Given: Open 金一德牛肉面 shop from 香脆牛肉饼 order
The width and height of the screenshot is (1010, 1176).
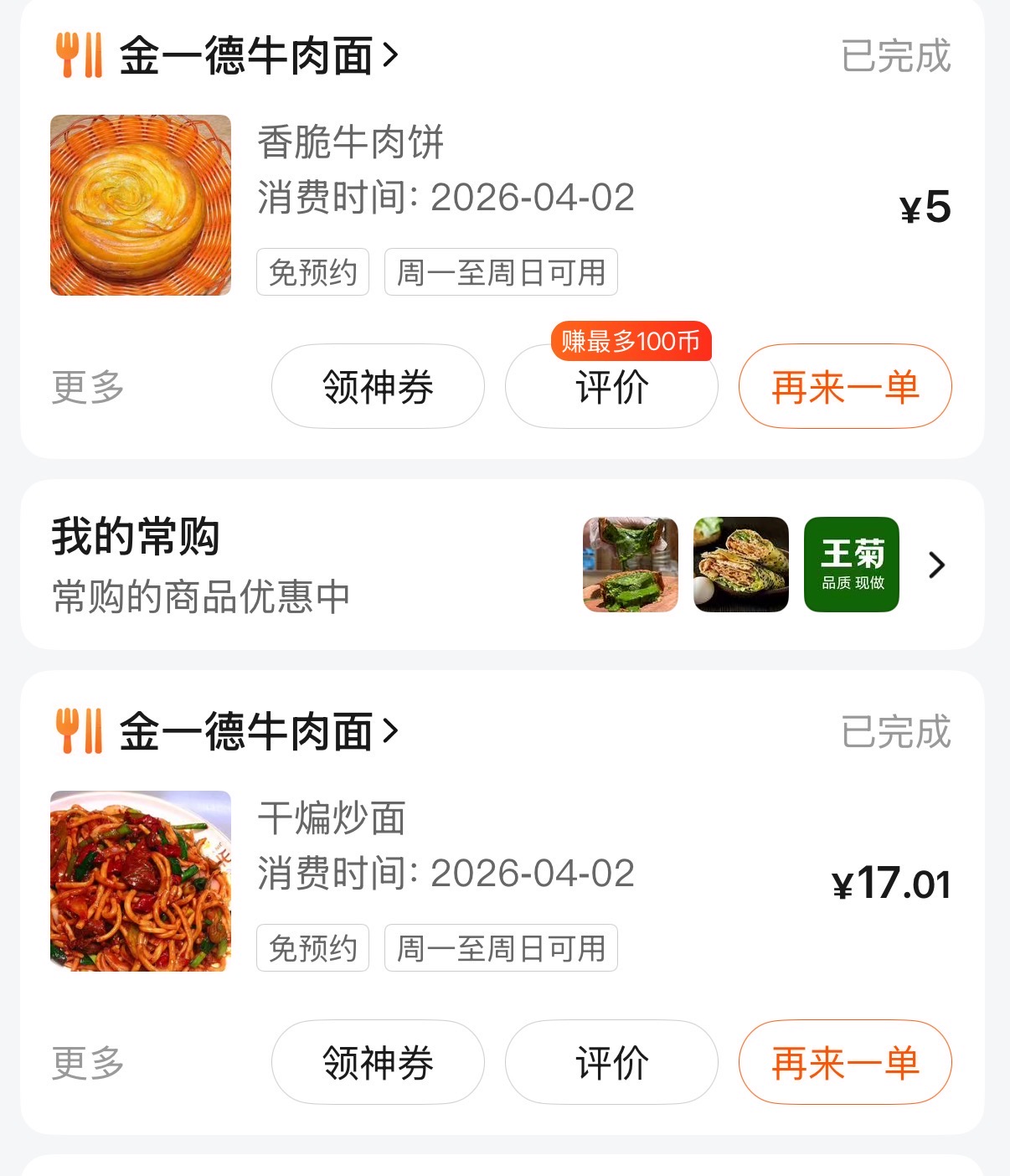Looking at the screenshot, I should point(258,56).
